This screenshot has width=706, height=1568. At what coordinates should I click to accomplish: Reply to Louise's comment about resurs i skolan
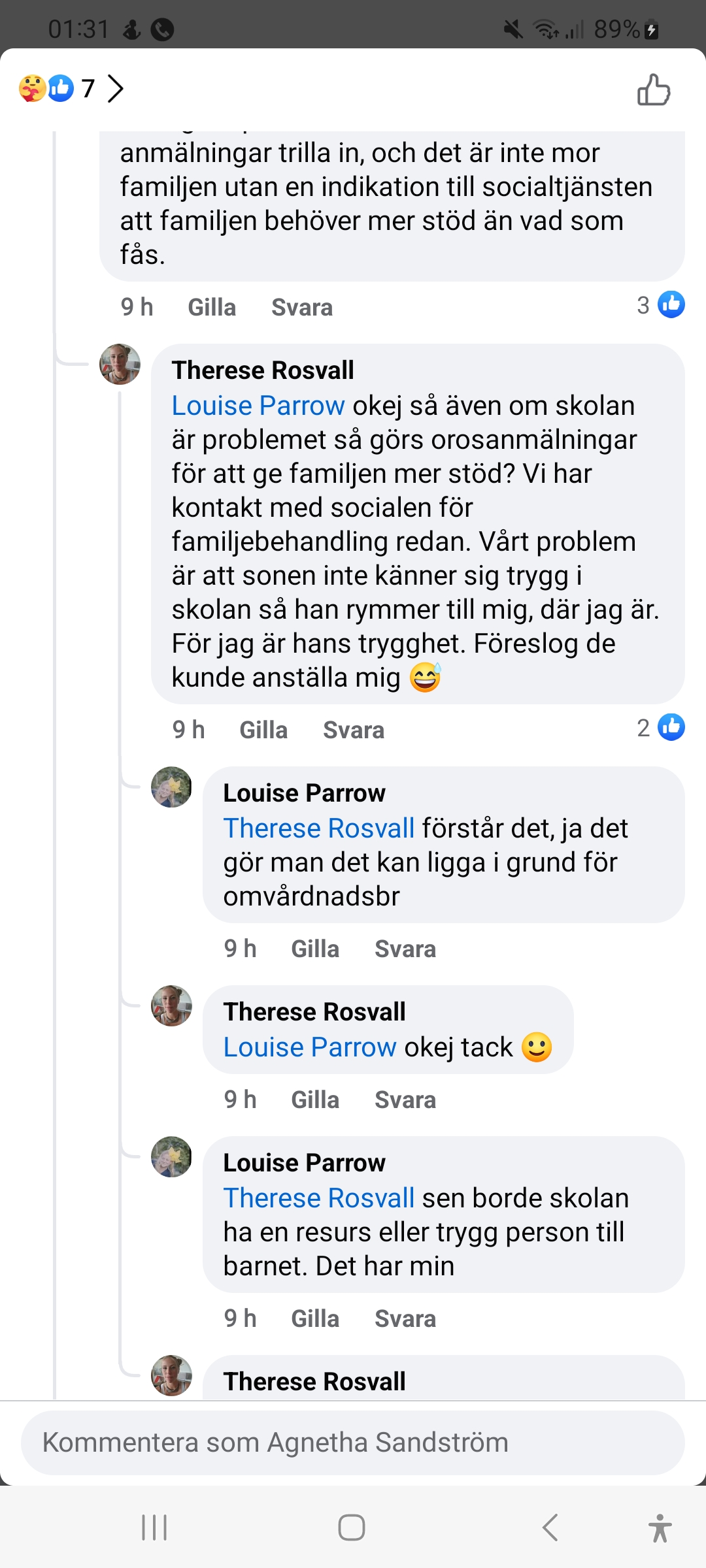[x=405, y=1318]
